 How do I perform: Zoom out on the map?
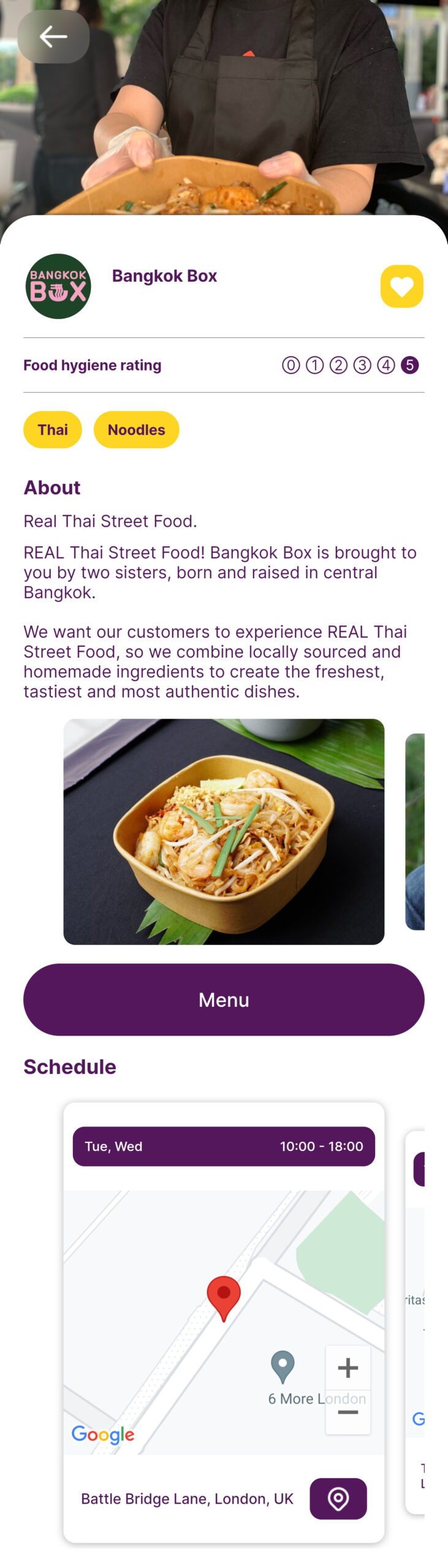pyautogui.click(x=347, y=1412)
